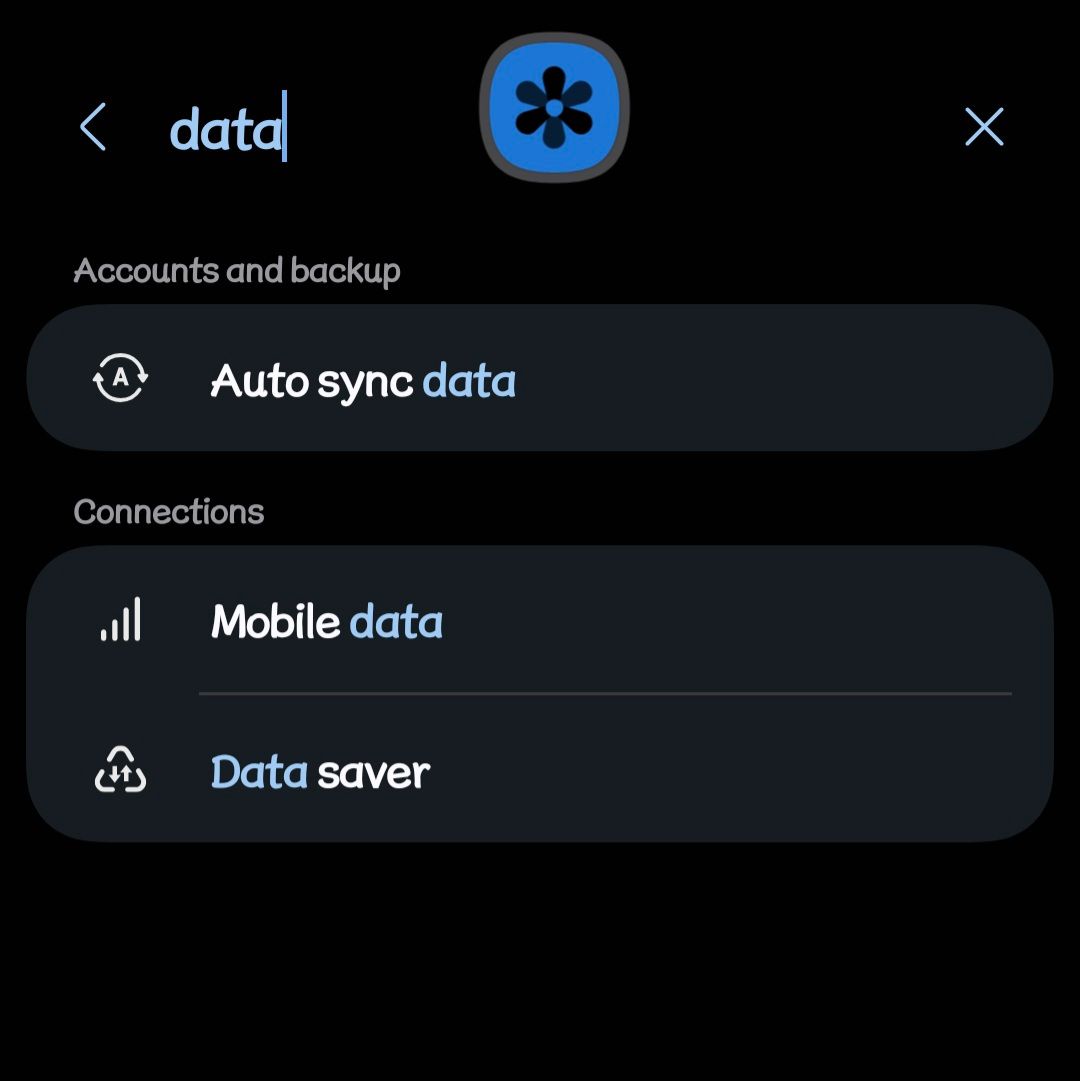
Task: Tap the Mobile data result row
Action: 540,620
